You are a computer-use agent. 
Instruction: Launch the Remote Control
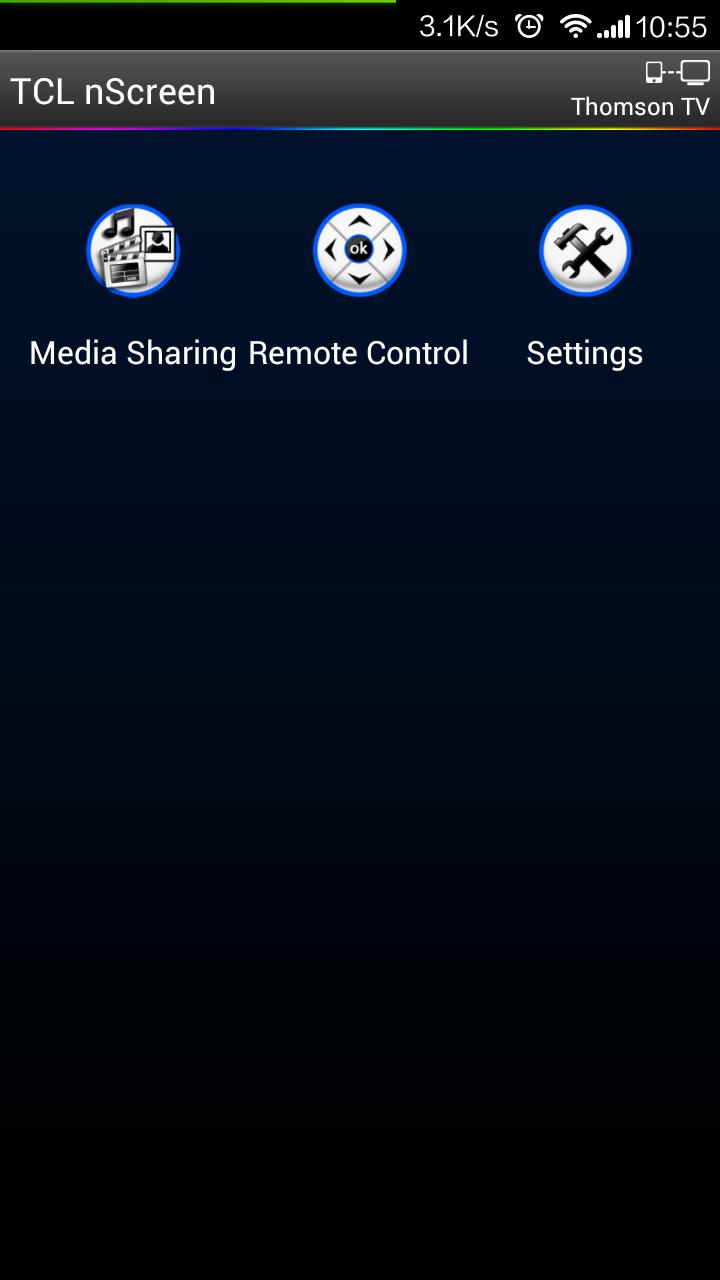pyautogui.click(x=359, y=251)
